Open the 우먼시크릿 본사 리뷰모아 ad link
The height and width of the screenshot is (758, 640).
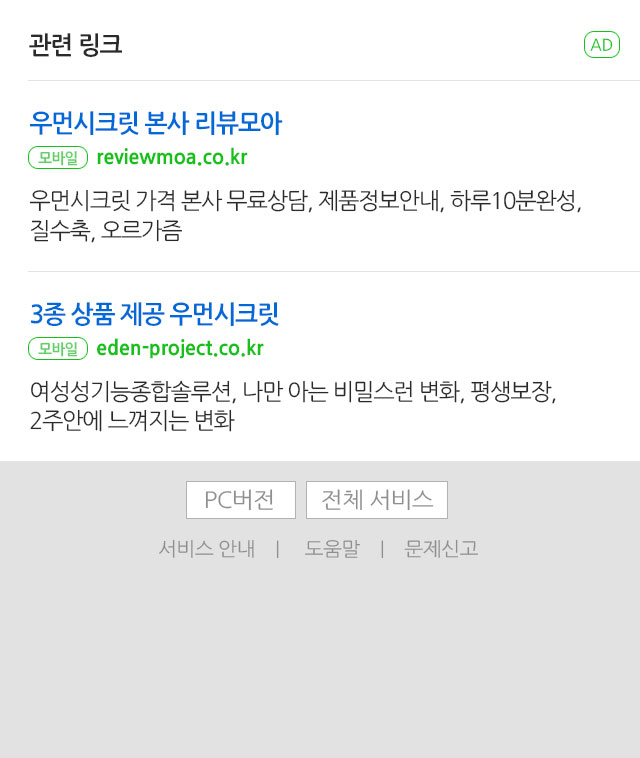(156, 124)
